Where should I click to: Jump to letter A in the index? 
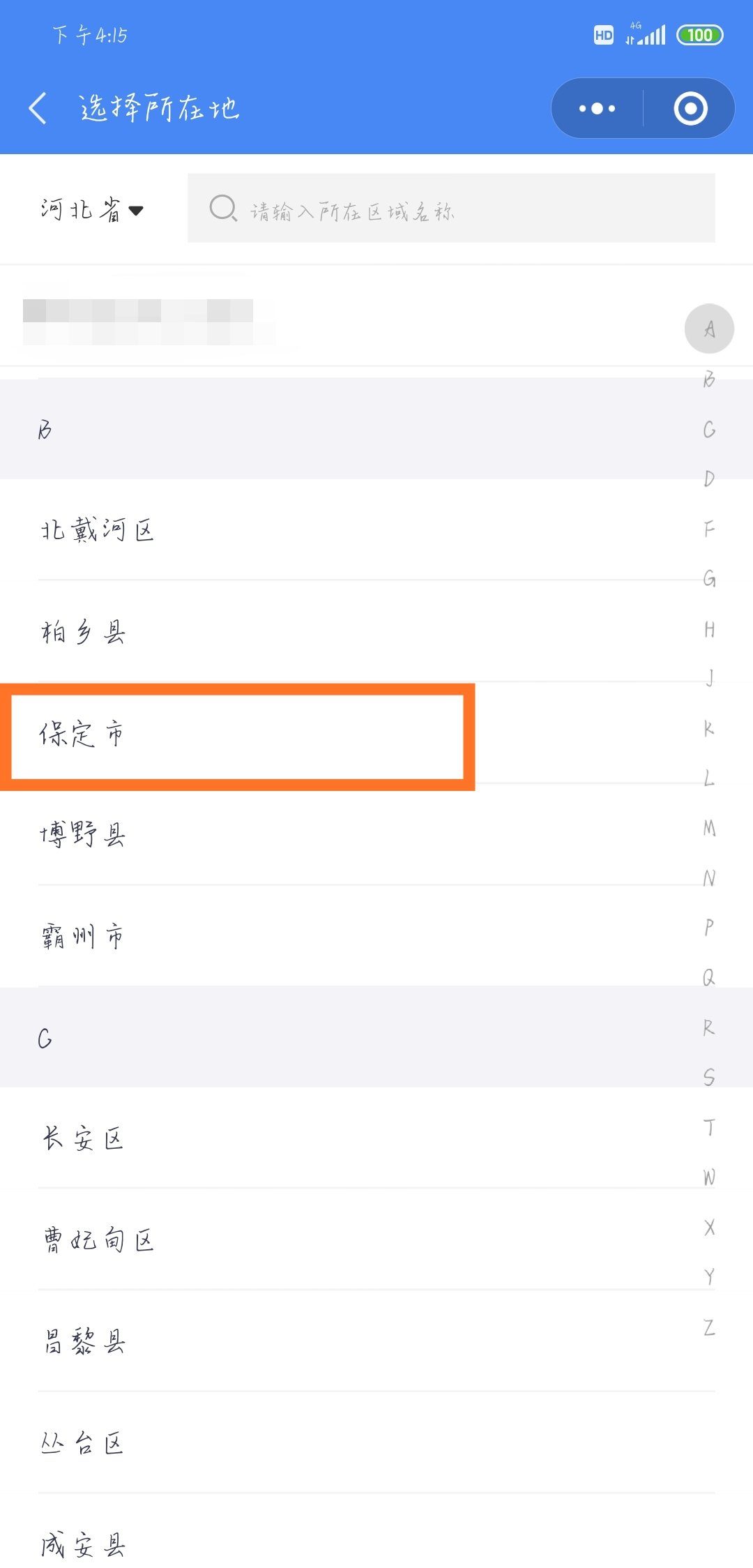click(x=709, y=329)
